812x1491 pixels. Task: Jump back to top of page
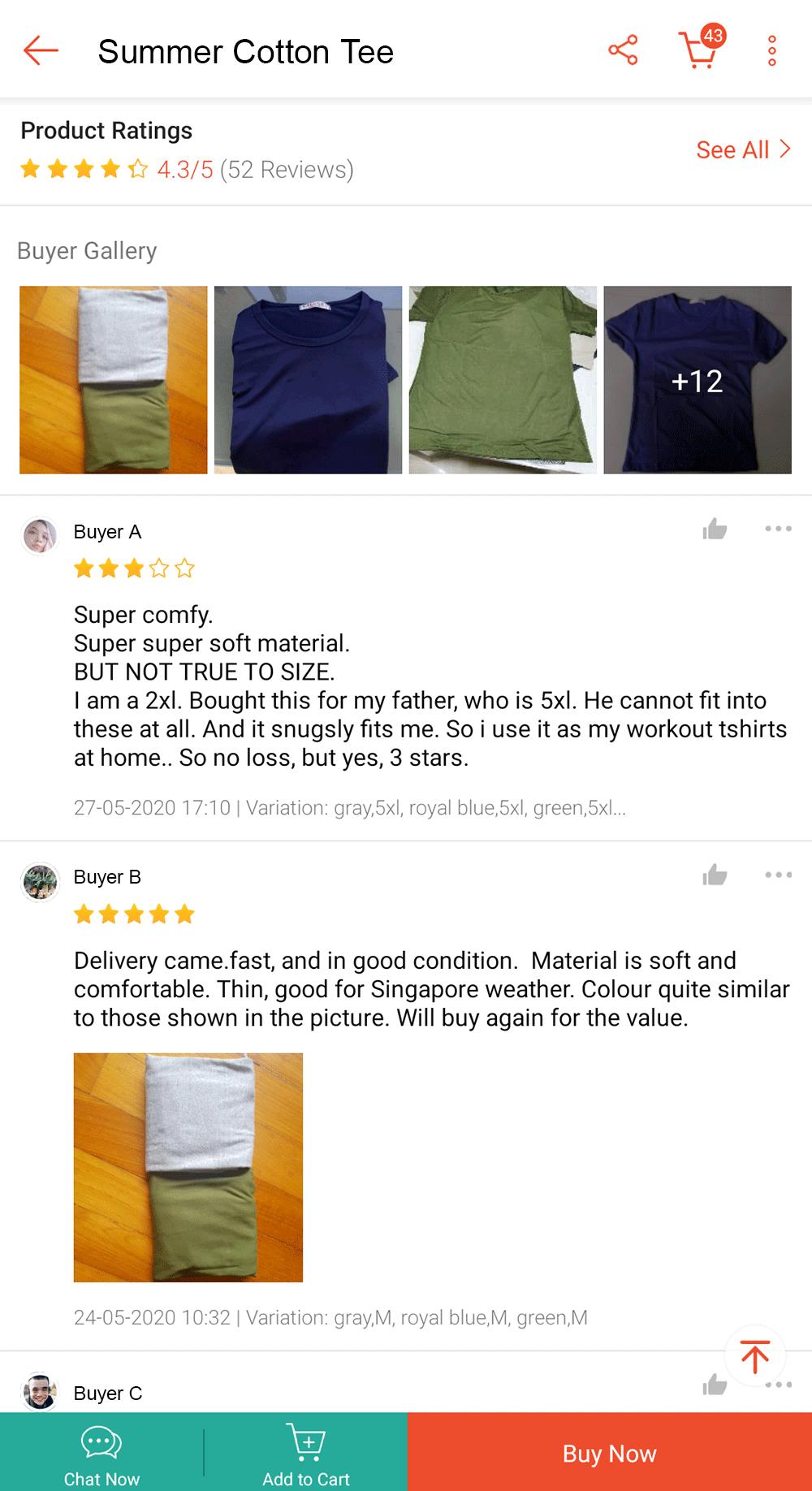(754, 1356)
